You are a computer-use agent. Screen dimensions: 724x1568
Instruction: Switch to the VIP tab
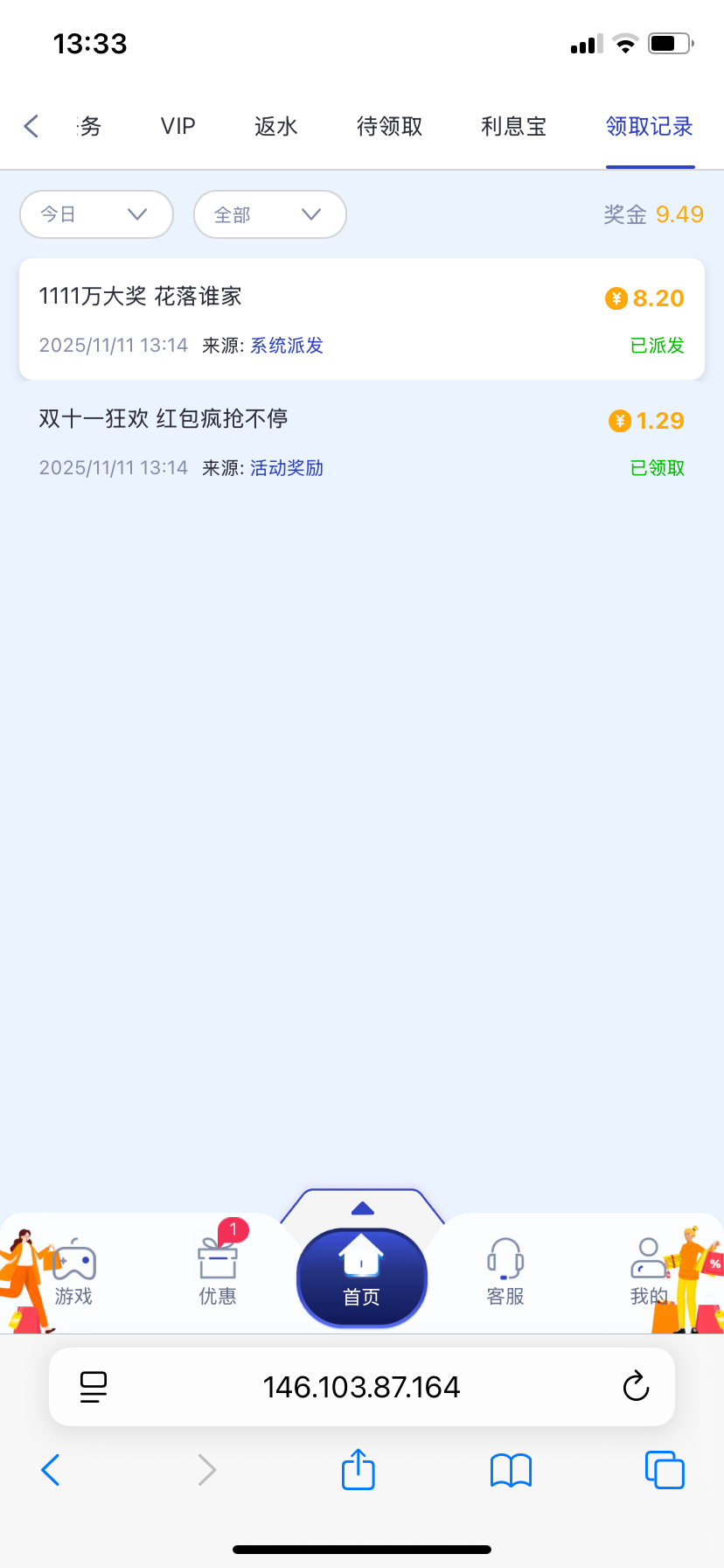click(177, 126)
